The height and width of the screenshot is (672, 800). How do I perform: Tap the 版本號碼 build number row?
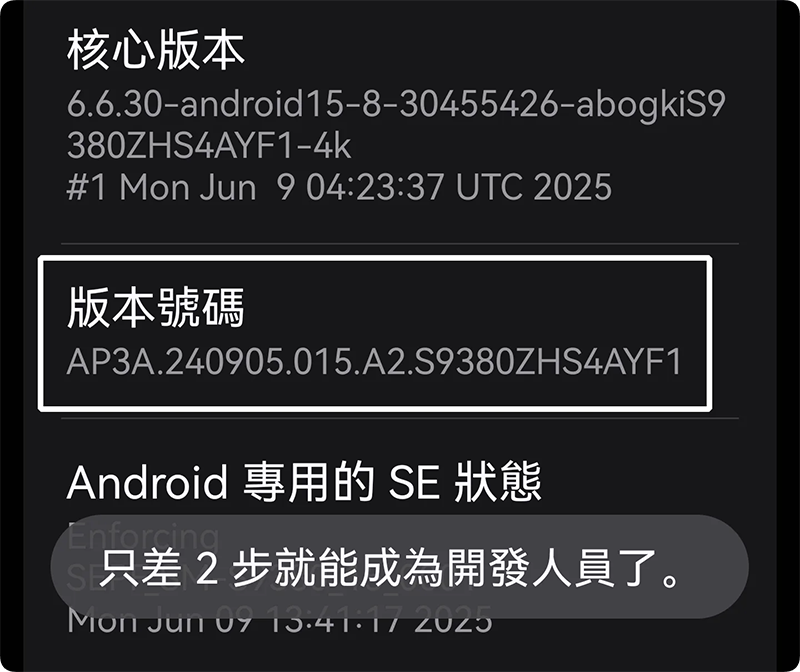coord(375,334)
